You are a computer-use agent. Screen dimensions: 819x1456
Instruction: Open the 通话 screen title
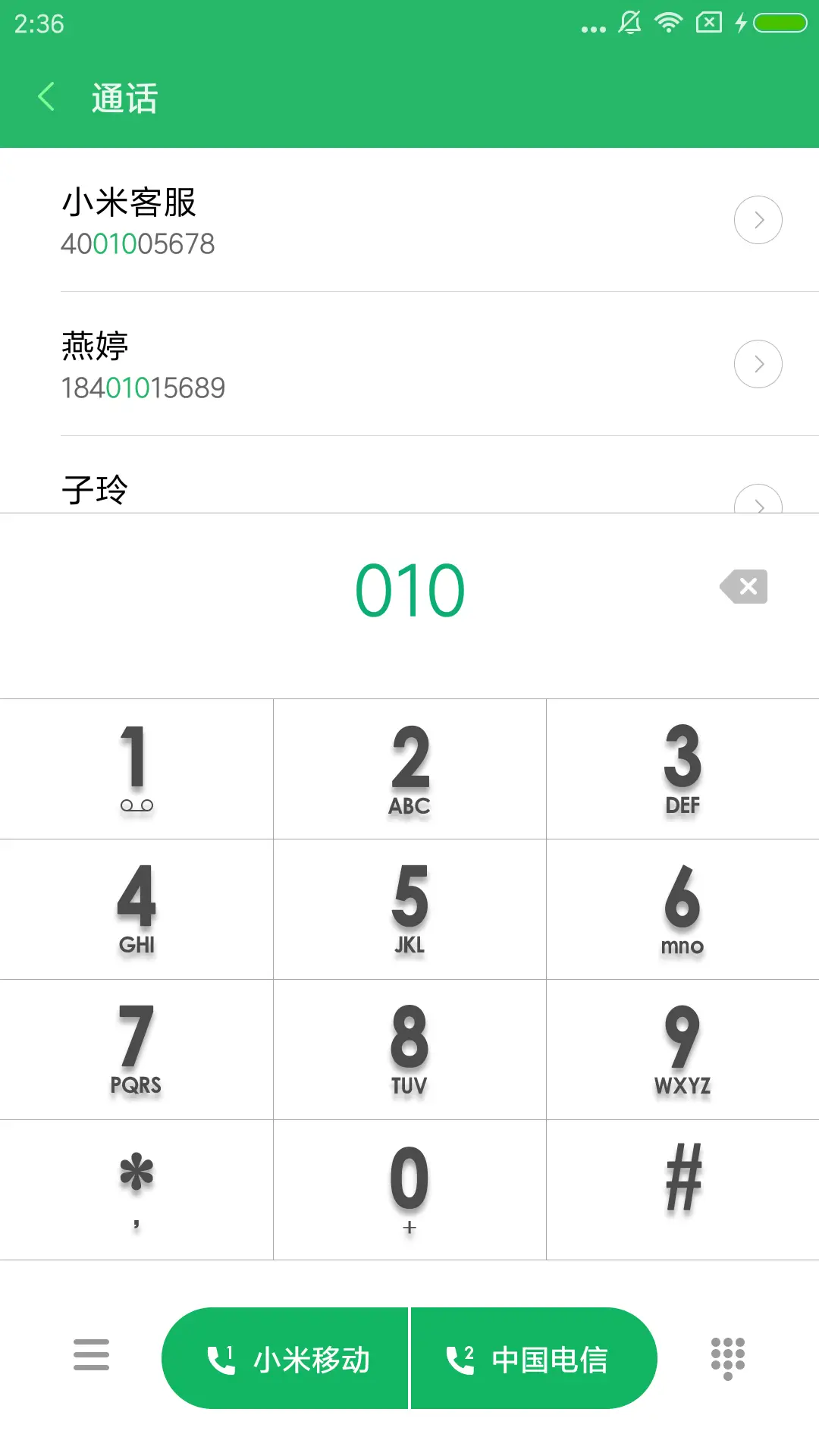point(124,97)
